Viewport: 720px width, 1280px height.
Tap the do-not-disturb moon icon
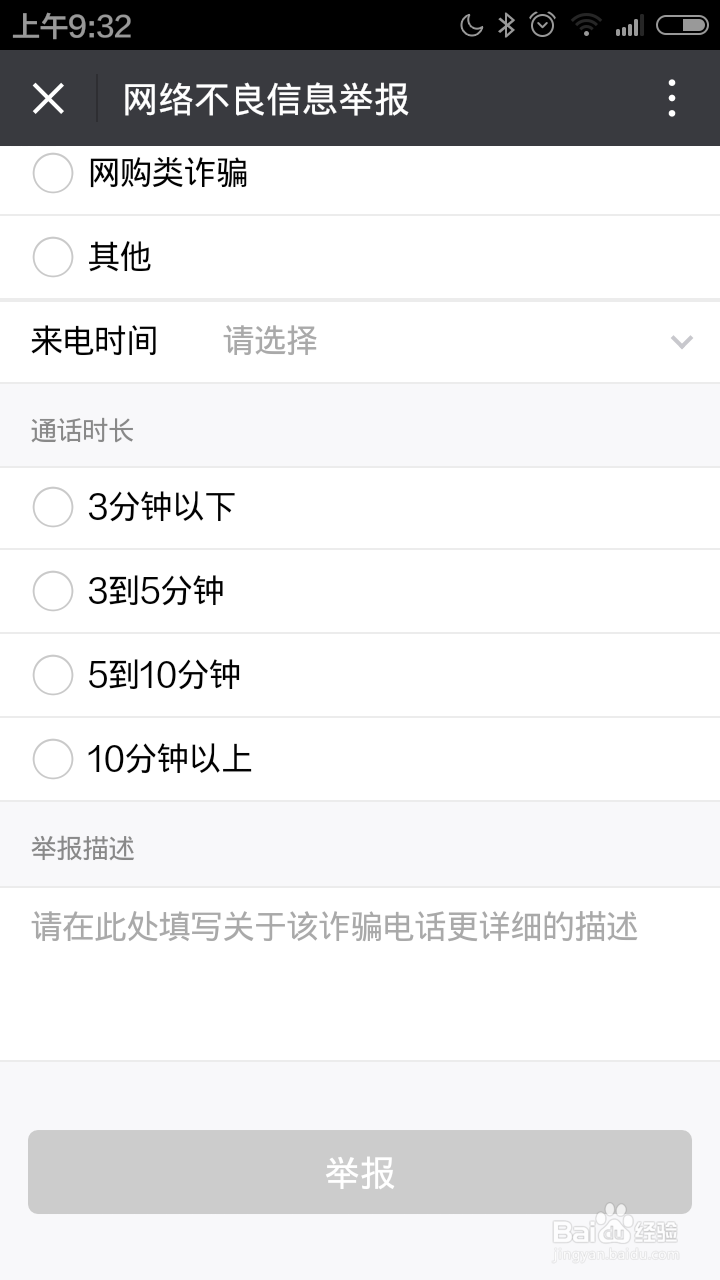[472, 25]
